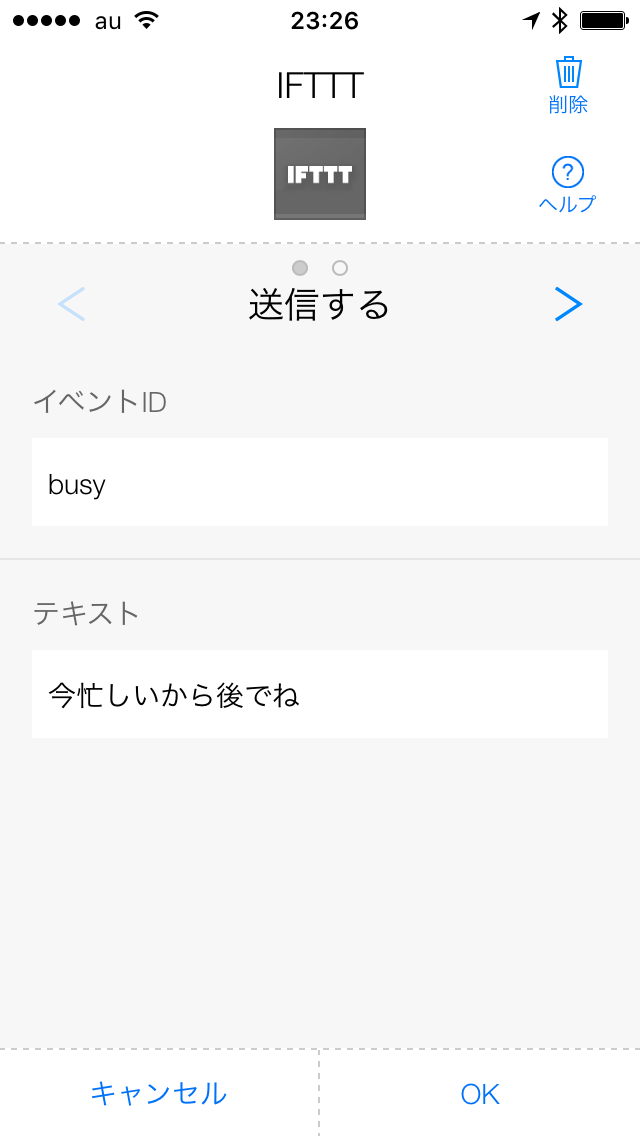The width and height of the screenshot is (640, 1136).
Task: Tap the left arrow beside 送信する
Action: [x=71, y=304]
